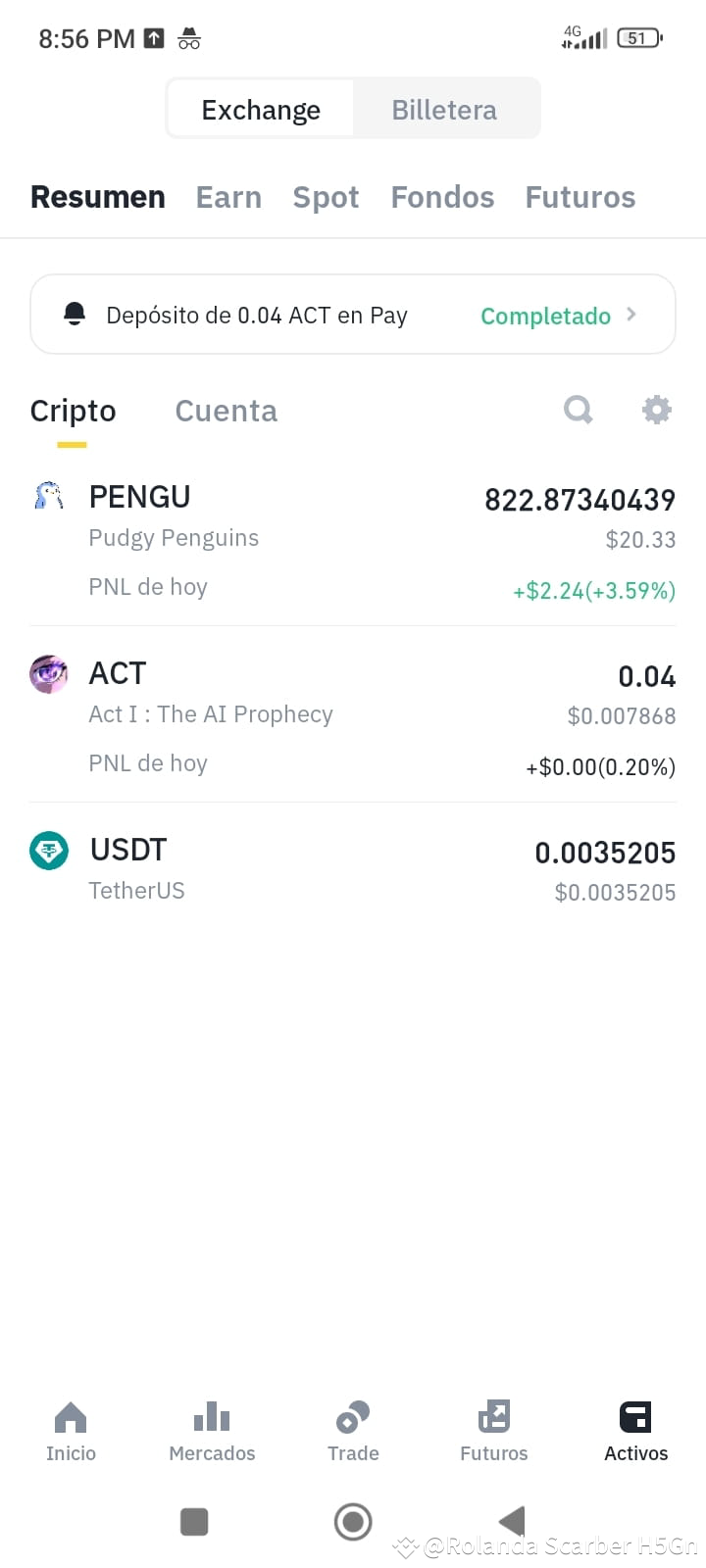Go to Inicio in the bottom navigation
The height and width of the screenshot is (1568, 706).
click(x=71, y=1431)
